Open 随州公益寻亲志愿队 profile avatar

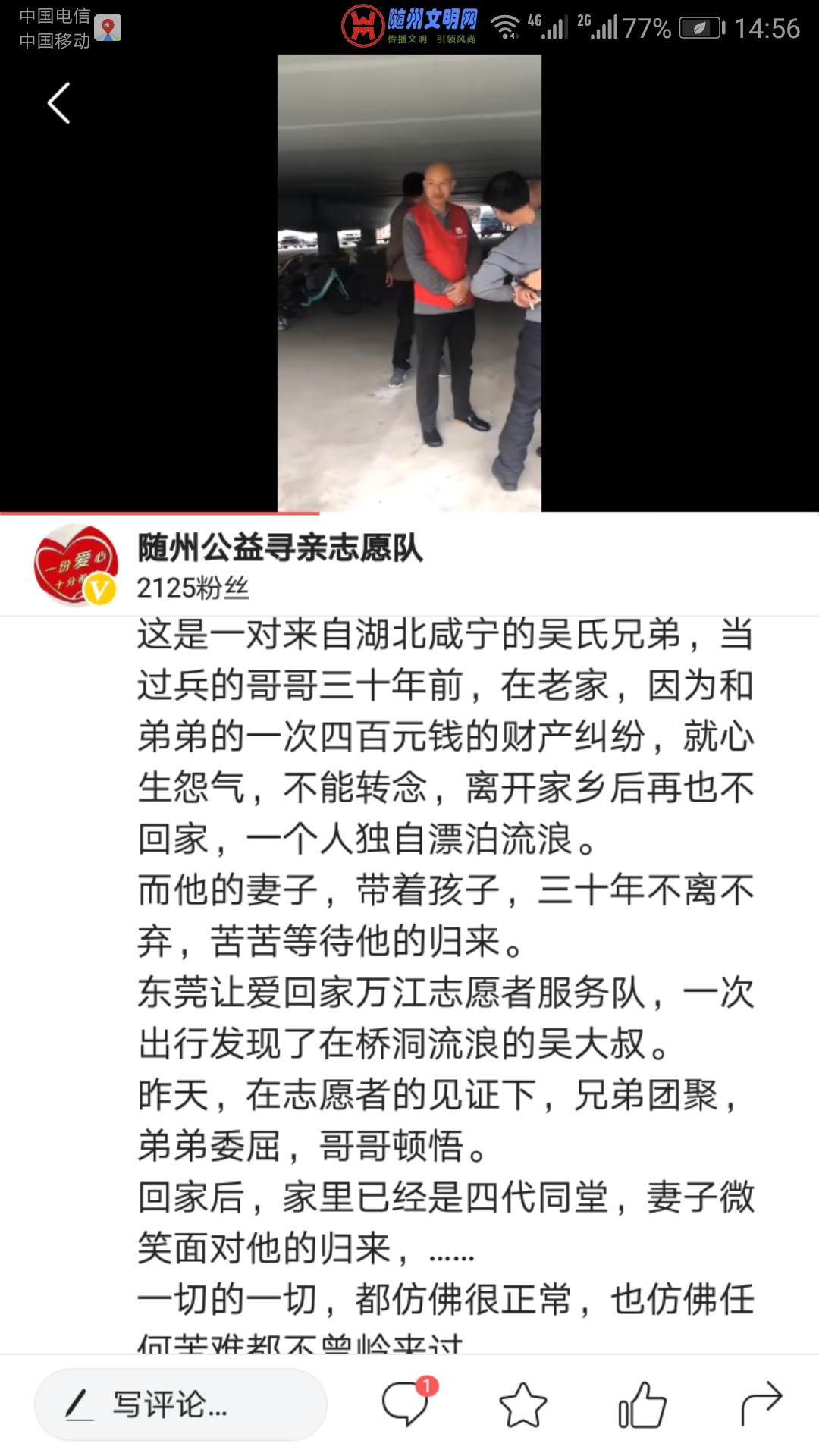[76, 565]
